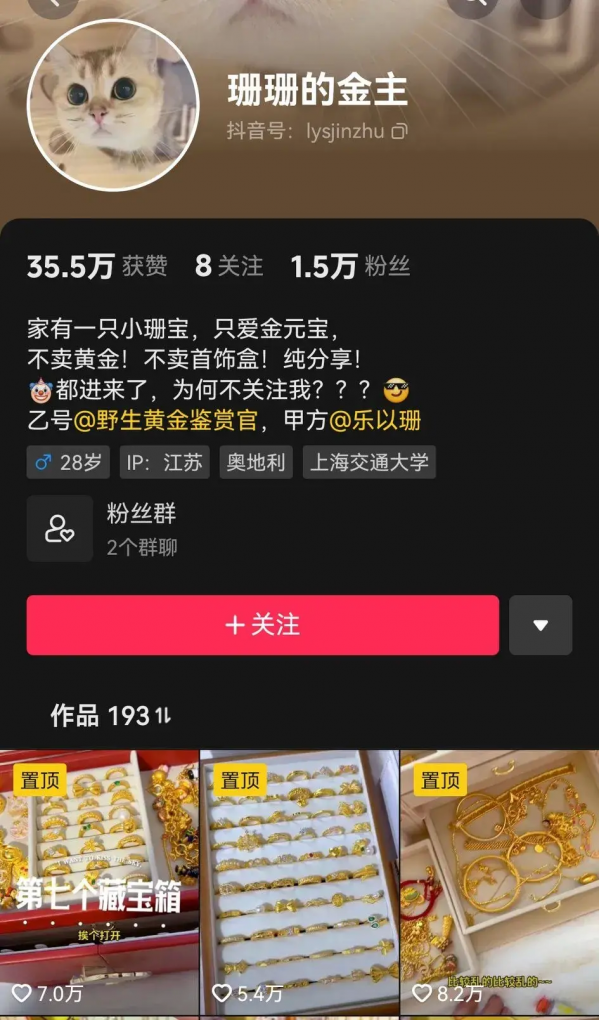This screenshot has width=600, height=1020.
Task: View the 1.5万 粉丝 followers list
Action: pos(350,266)
